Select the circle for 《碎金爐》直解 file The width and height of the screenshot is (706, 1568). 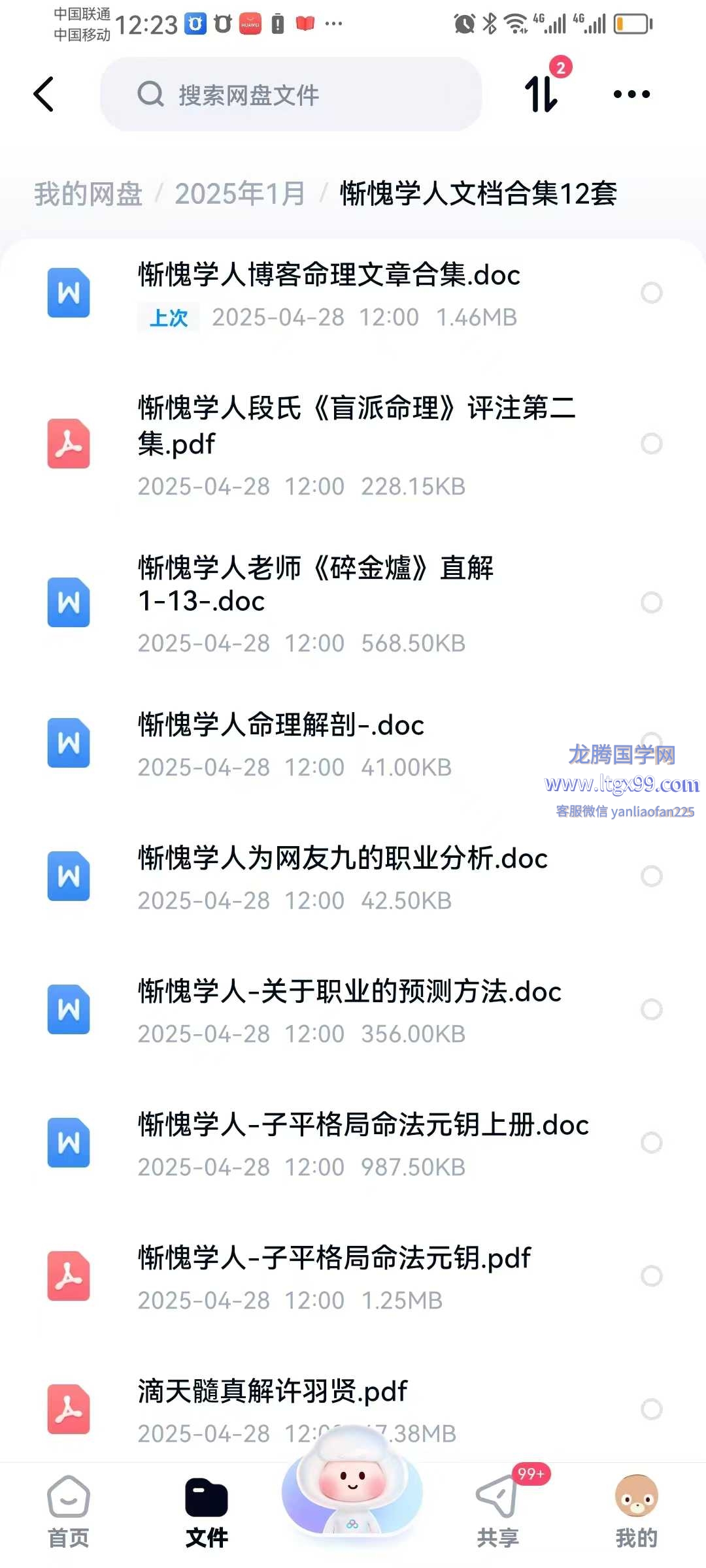tap(651, 602)
